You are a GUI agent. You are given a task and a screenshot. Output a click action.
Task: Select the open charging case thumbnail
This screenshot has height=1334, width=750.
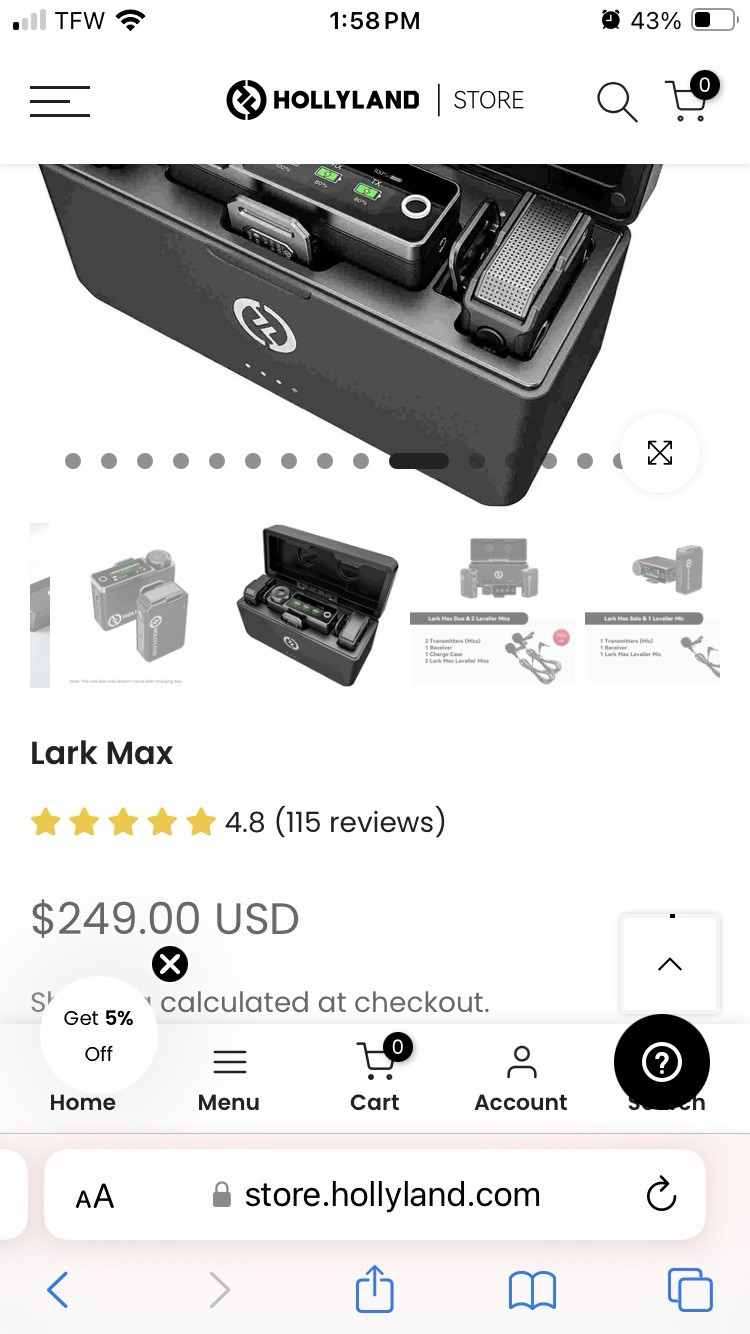(x=318, y=605)
